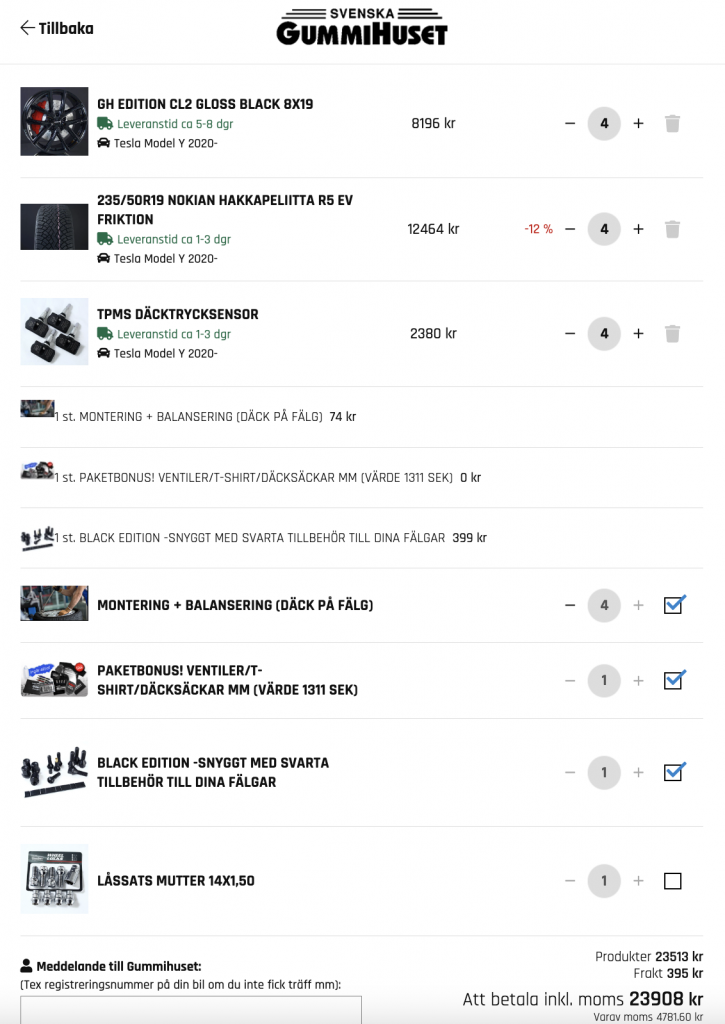
Task: Decrease quantity of GH Edition CL2 wheels
Action: [570, 124]
